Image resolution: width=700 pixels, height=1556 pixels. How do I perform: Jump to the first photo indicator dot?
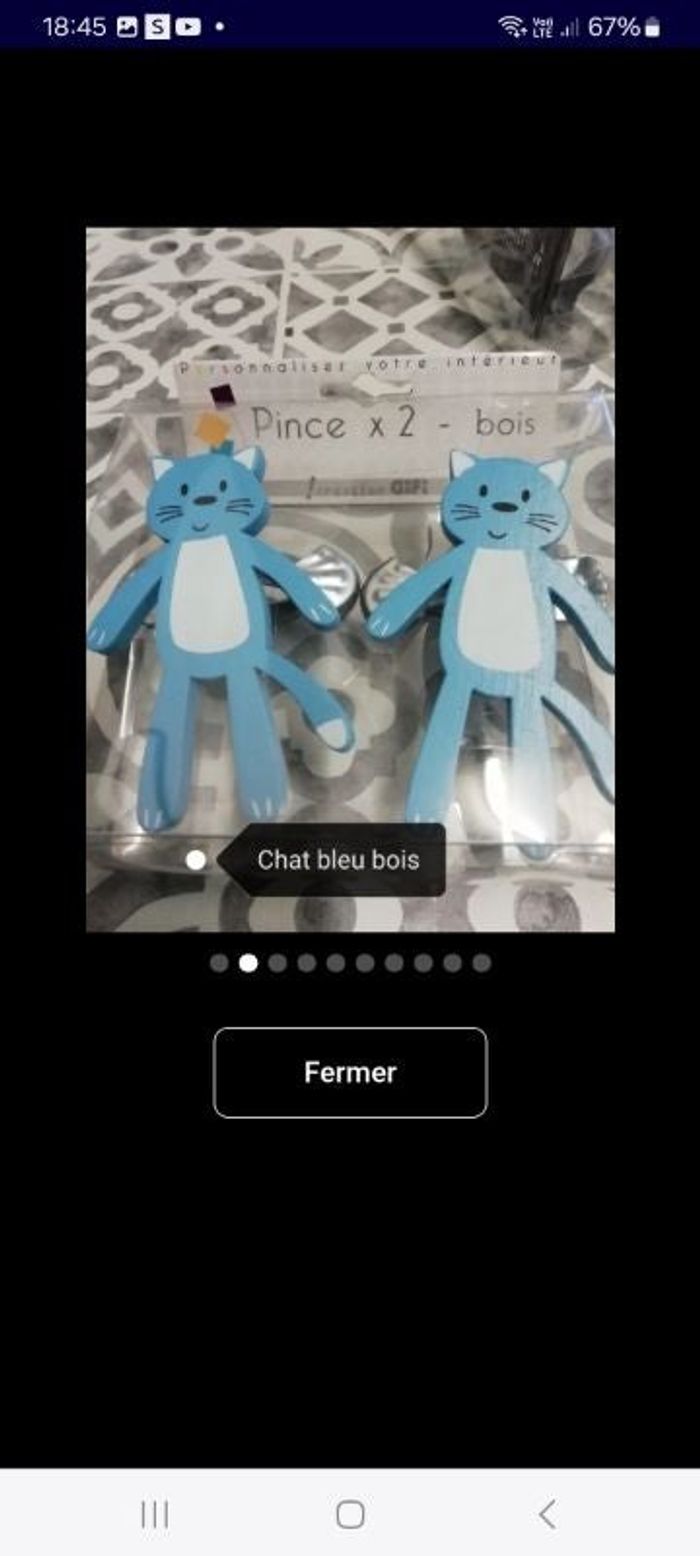(x=219, y=963)
